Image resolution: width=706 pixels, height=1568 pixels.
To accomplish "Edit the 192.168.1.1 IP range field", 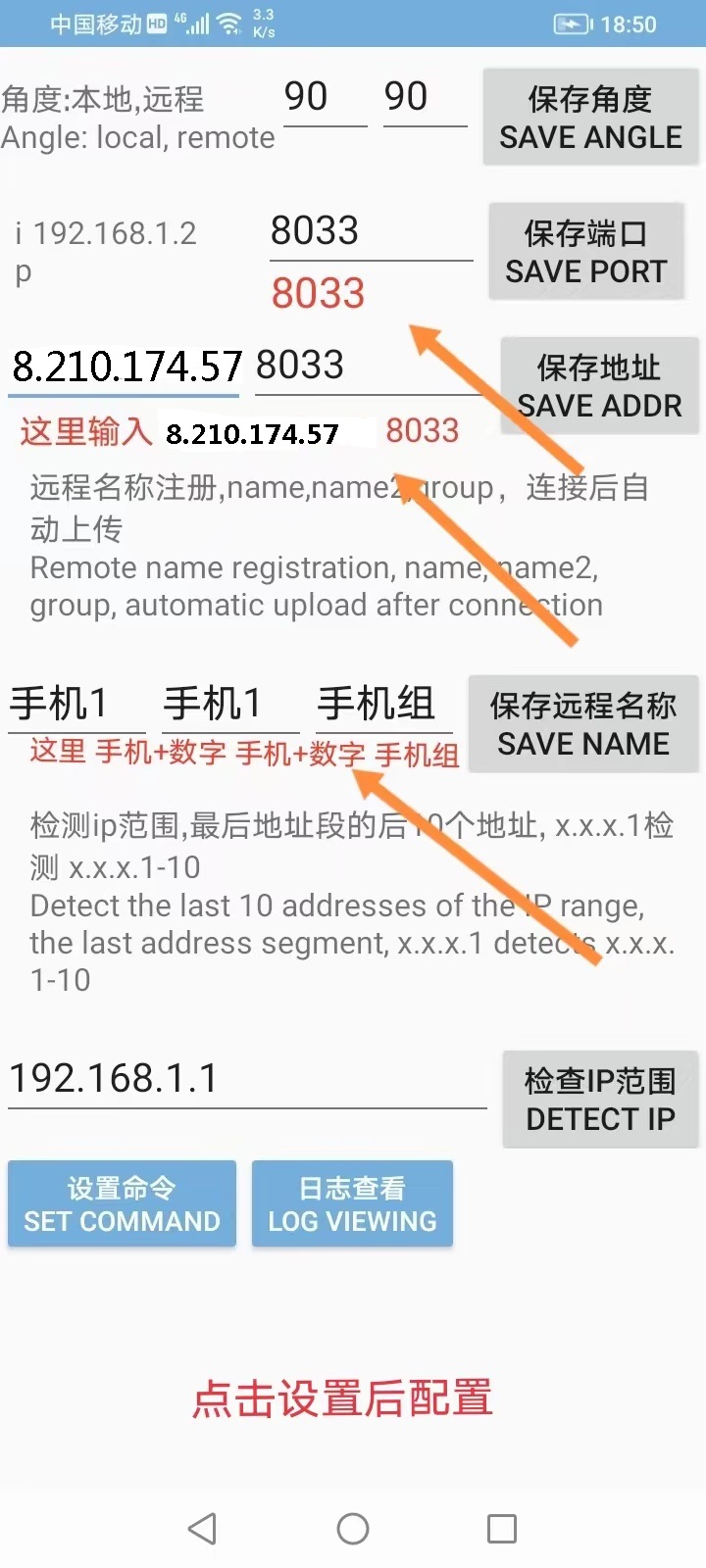I will (x=245, y=1079).
